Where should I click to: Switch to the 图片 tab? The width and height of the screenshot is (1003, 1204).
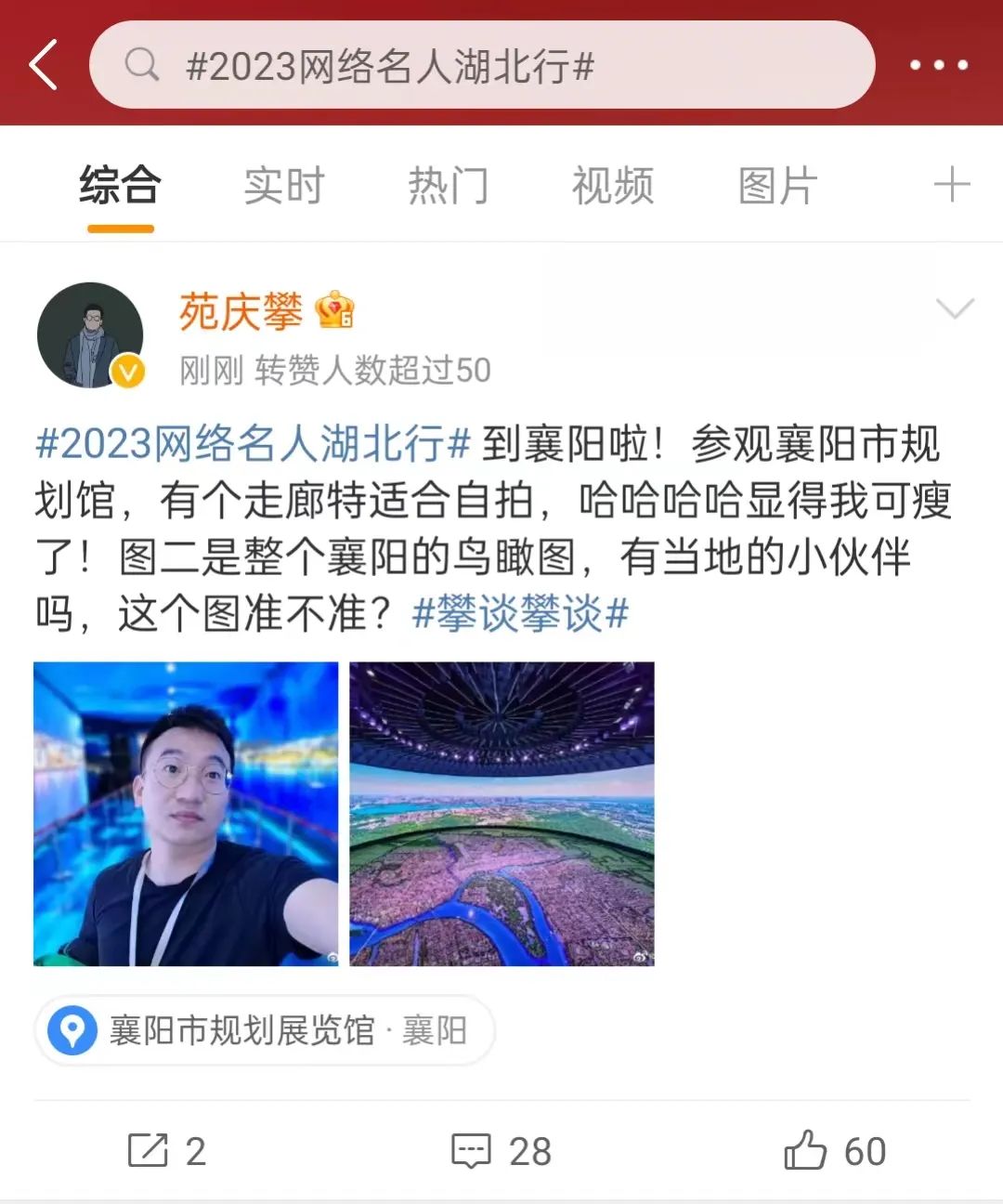(777, 186)
